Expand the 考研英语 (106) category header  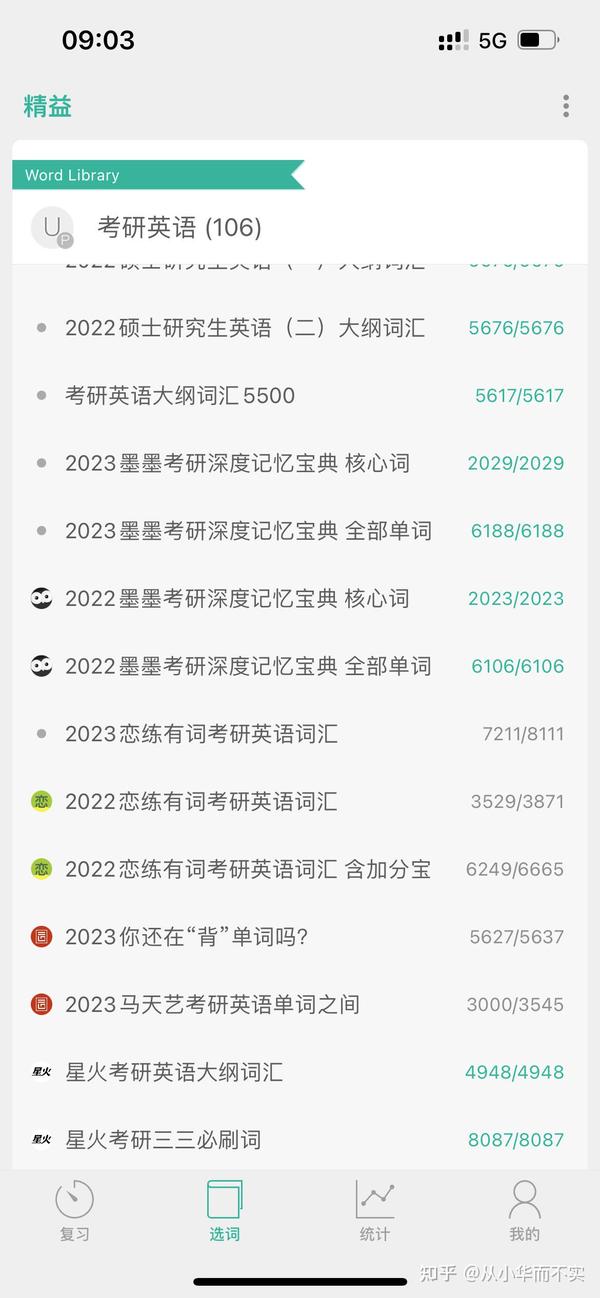tap(180, 228)
